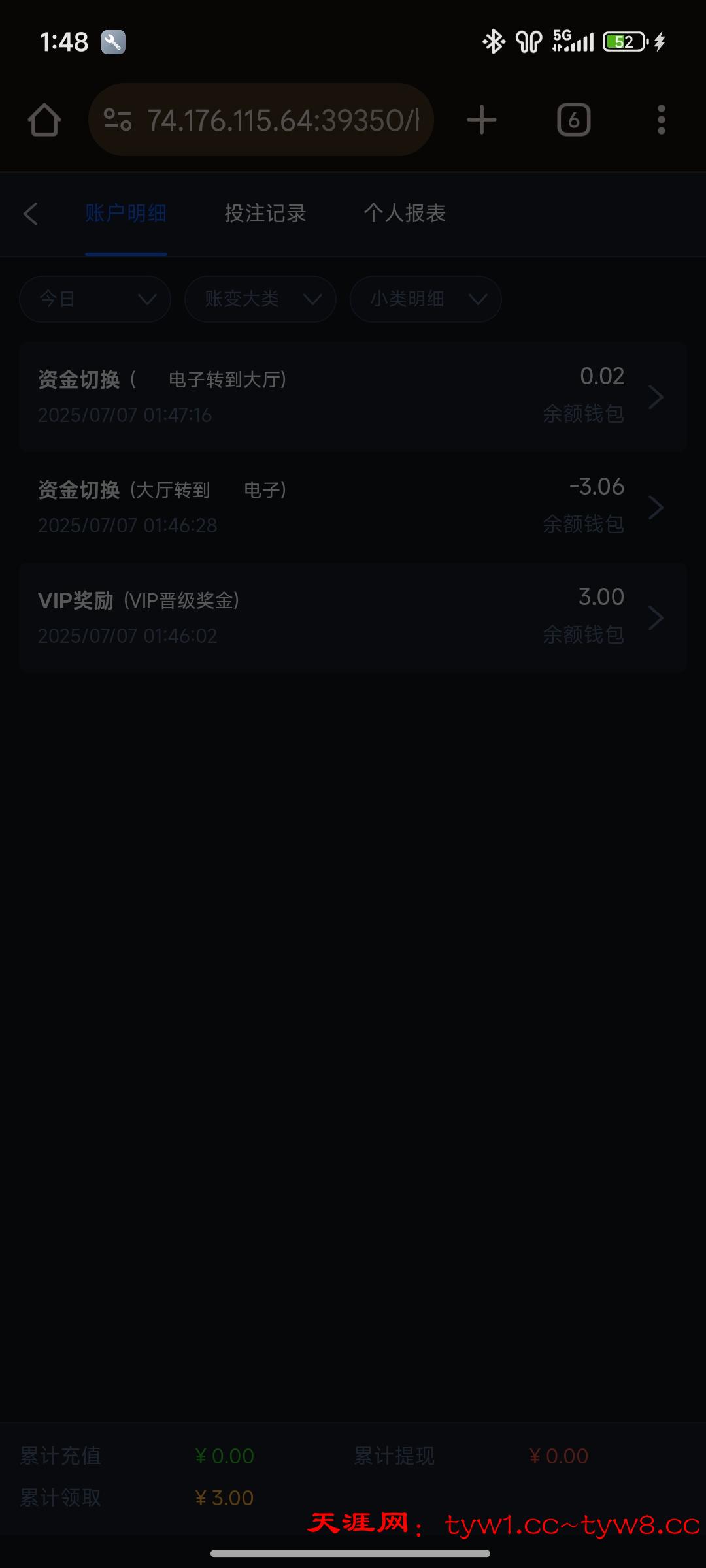Select the 账户明细 tab
The width and height of the screenshot is (706, 1568).
click(x=126, y=214)
